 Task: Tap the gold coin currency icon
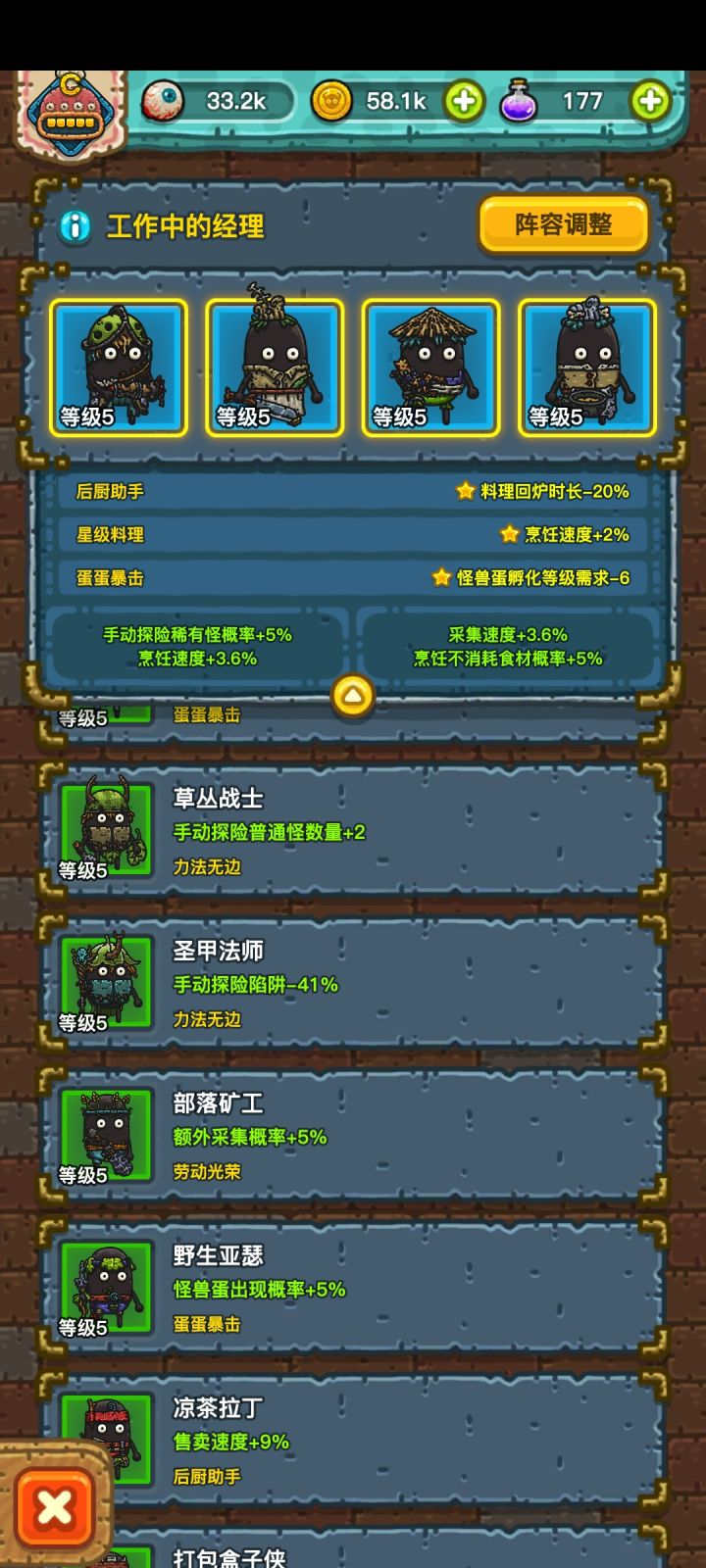(333, 101)
